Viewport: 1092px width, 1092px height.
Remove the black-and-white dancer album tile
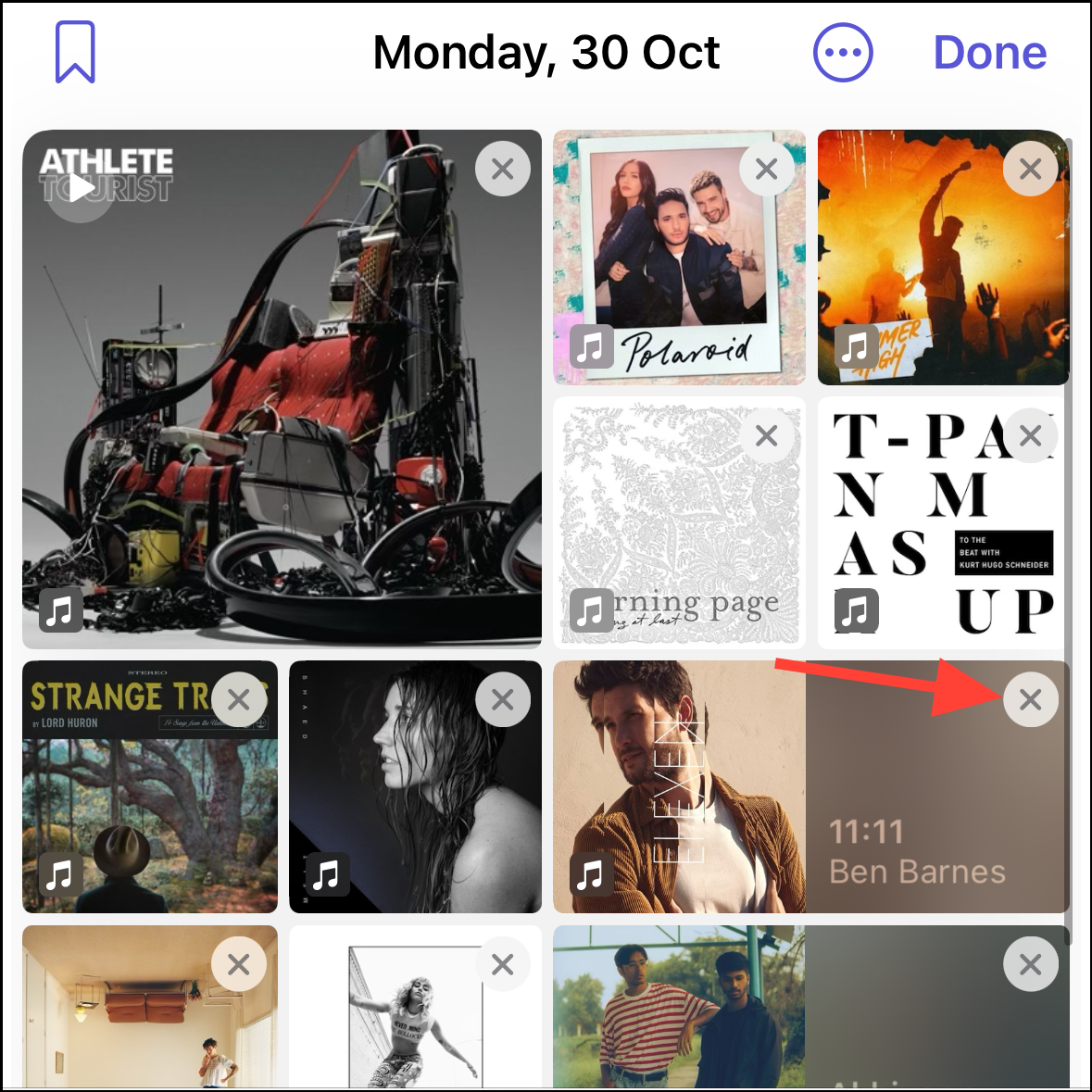(x=502, y=965)
